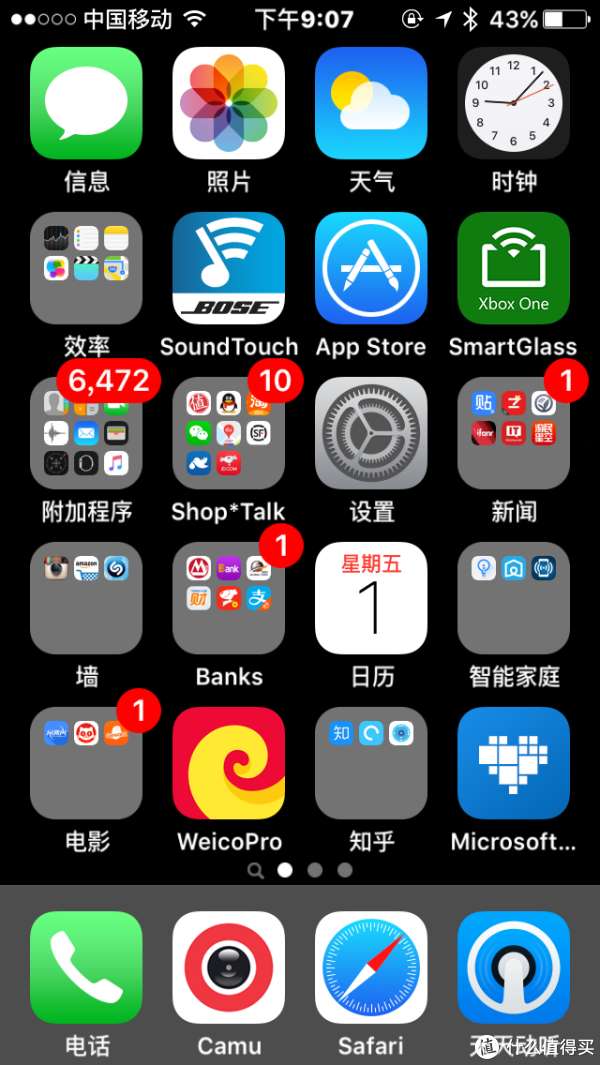Expand the 效率 folder
This screenshot has height=1065, width=600.
pos(86,268)
